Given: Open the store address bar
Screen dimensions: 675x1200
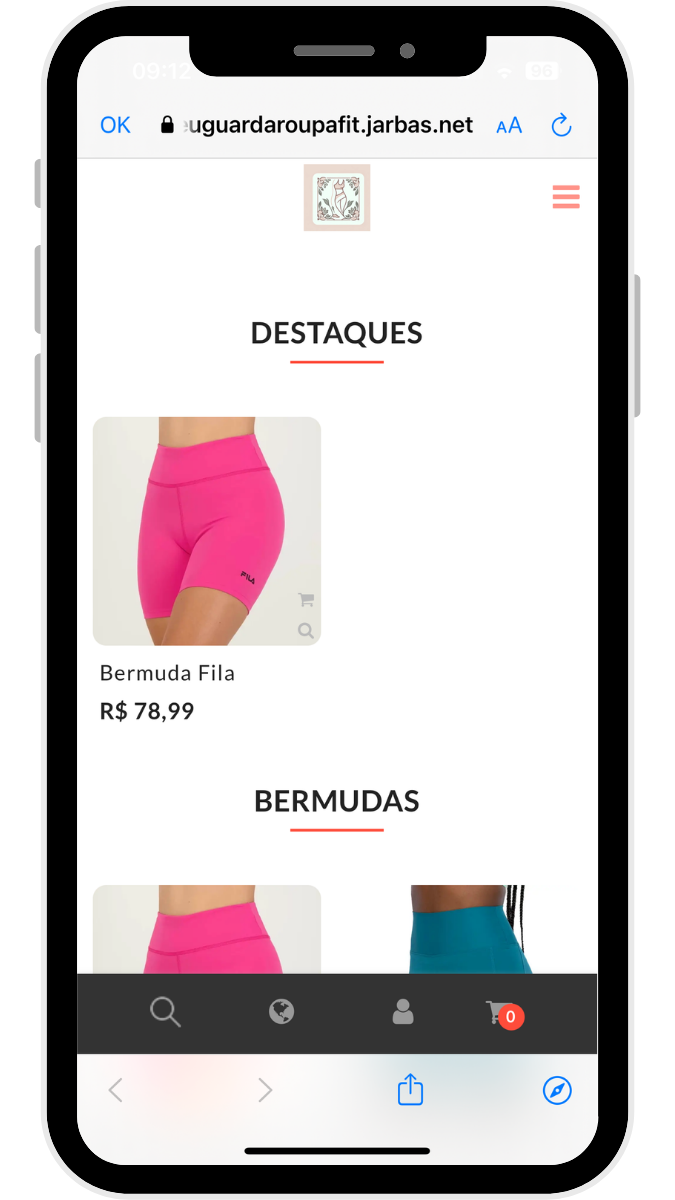Looking at the screenshot, I should (x=320, y=125).
